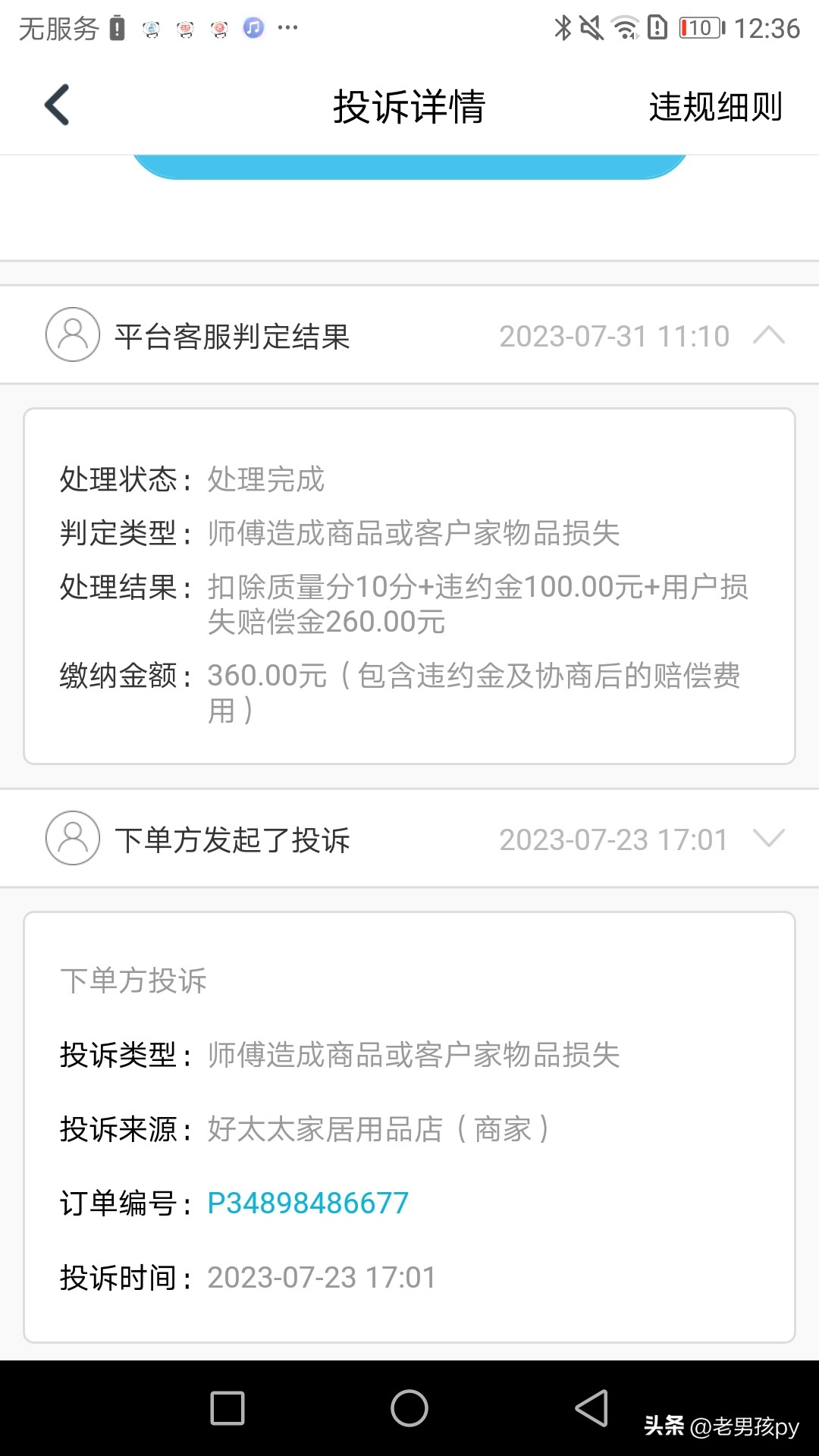The width and height of the screenshot is (819, 1456).
Task: Tap the timestamp 2023-07-31 11:10
Action: tap(616, 336)
